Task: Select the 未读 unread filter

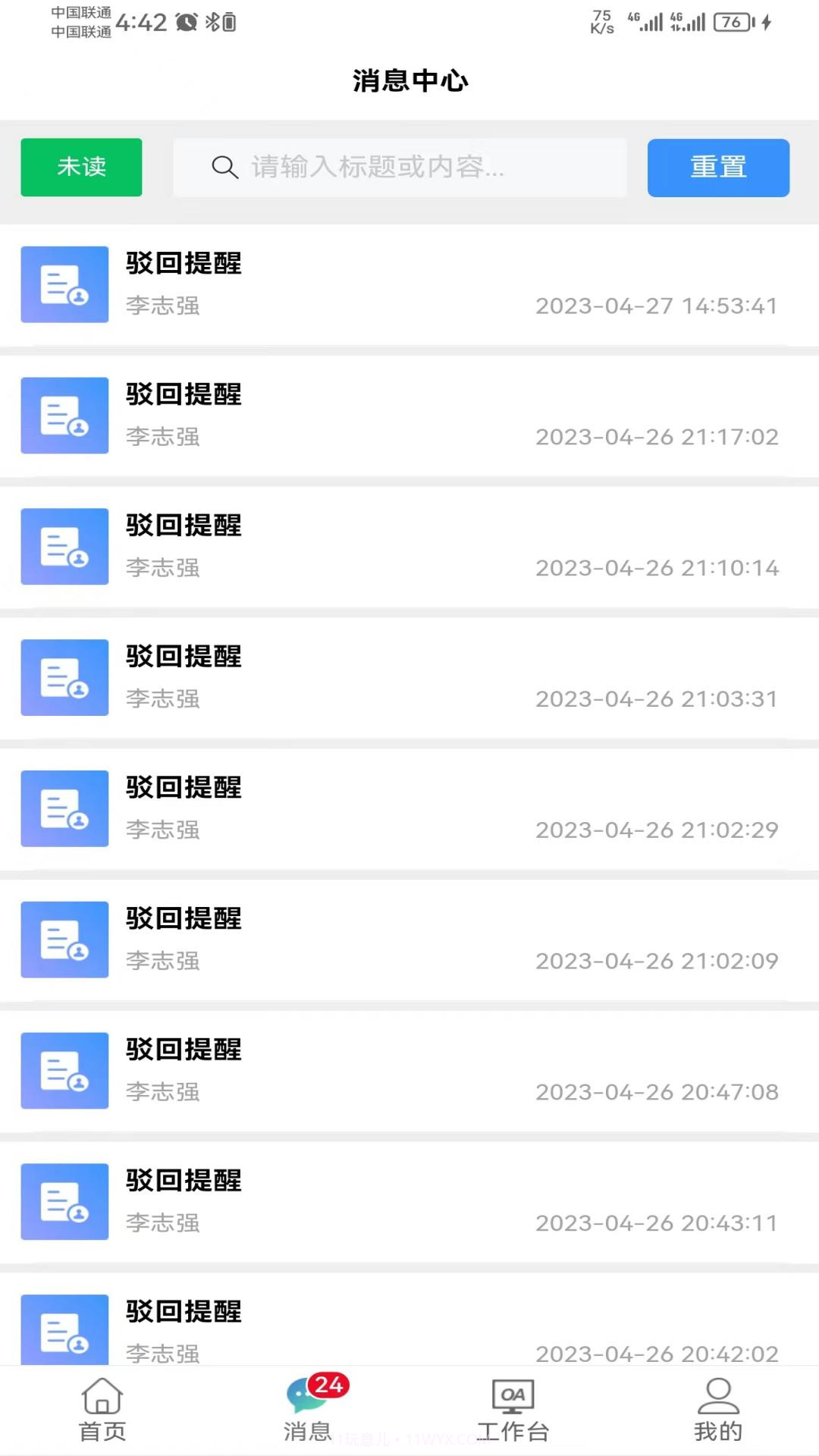Action: coord(81,168)
